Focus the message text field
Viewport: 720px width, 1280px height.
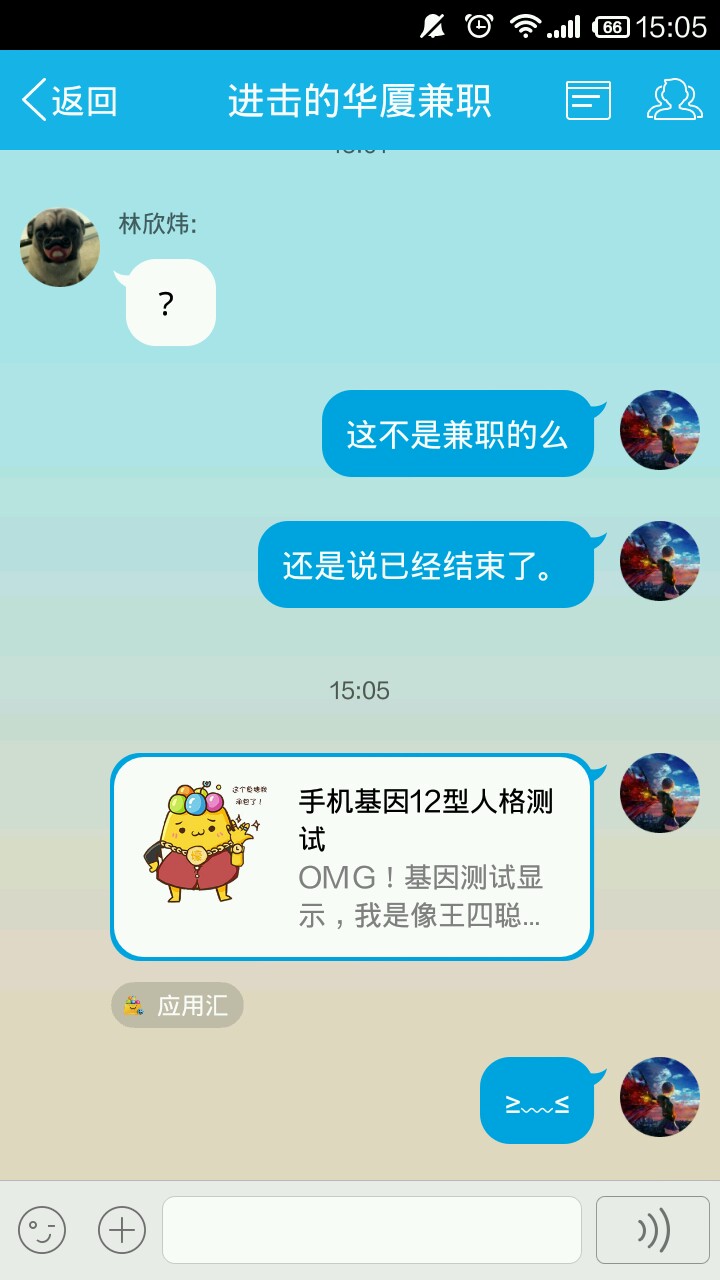[372, 1230]
